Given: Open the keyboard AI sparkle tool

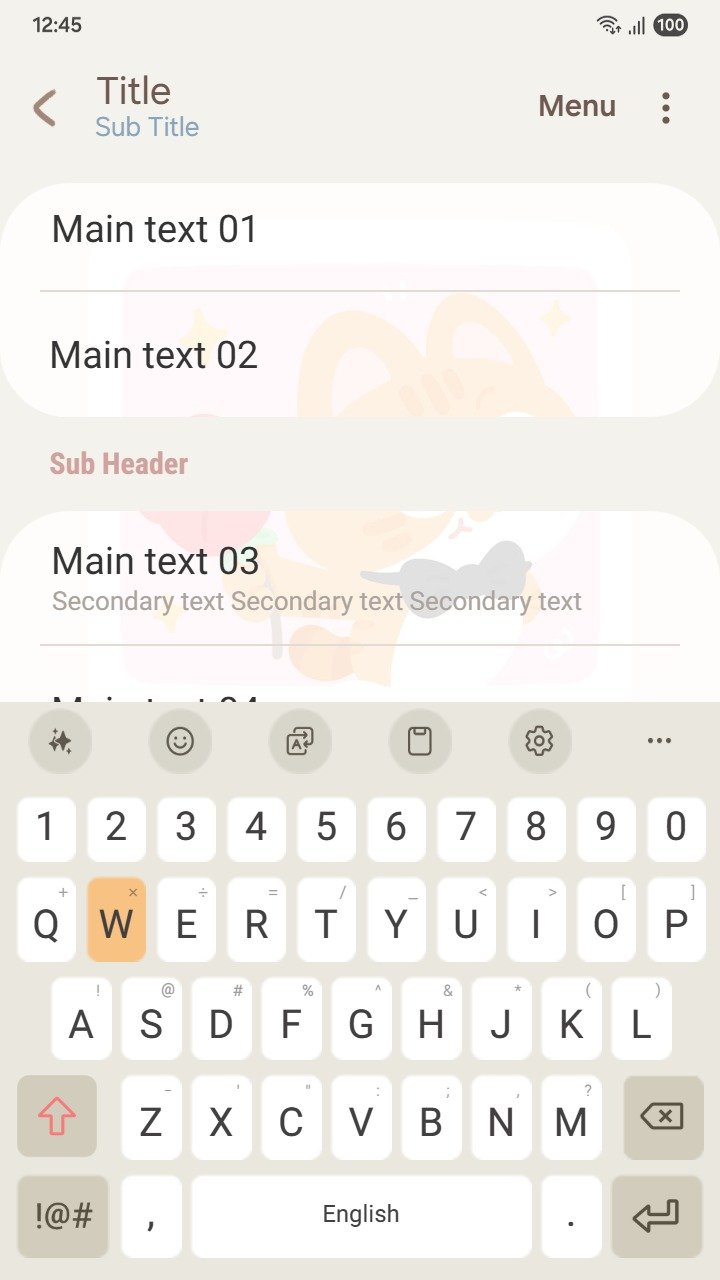Looking at the screenshot, I should (60, 741).
